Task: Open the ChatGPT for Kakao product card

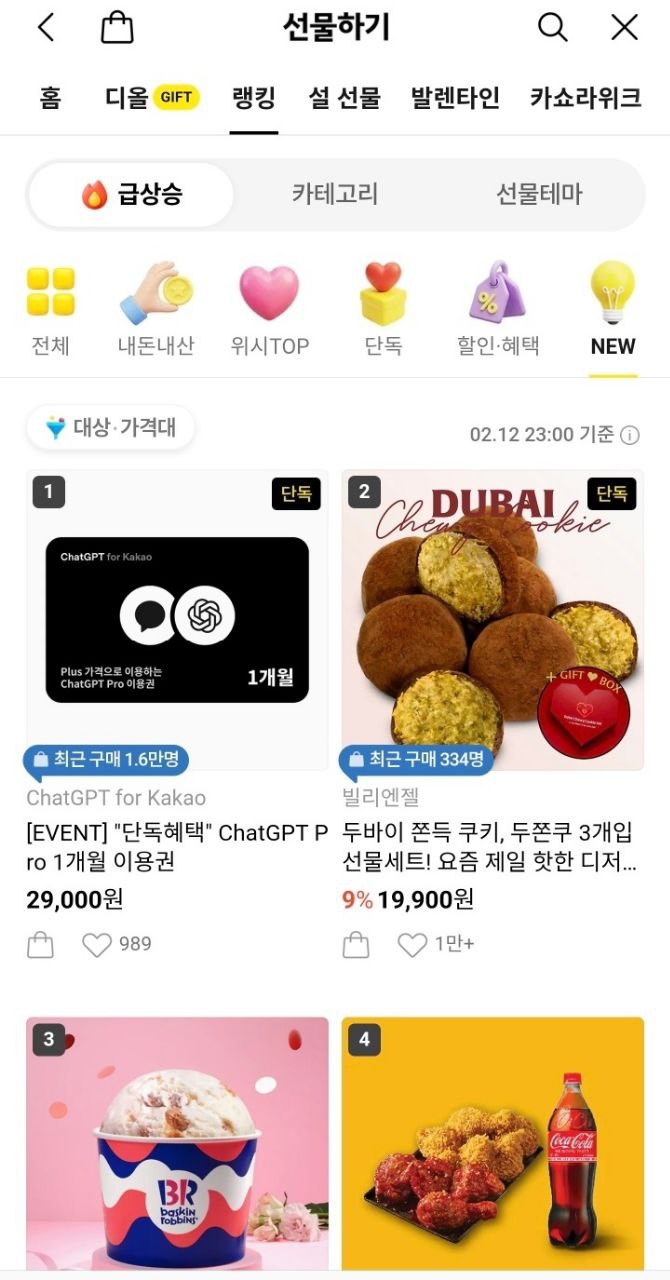Action: coord(177,620)
